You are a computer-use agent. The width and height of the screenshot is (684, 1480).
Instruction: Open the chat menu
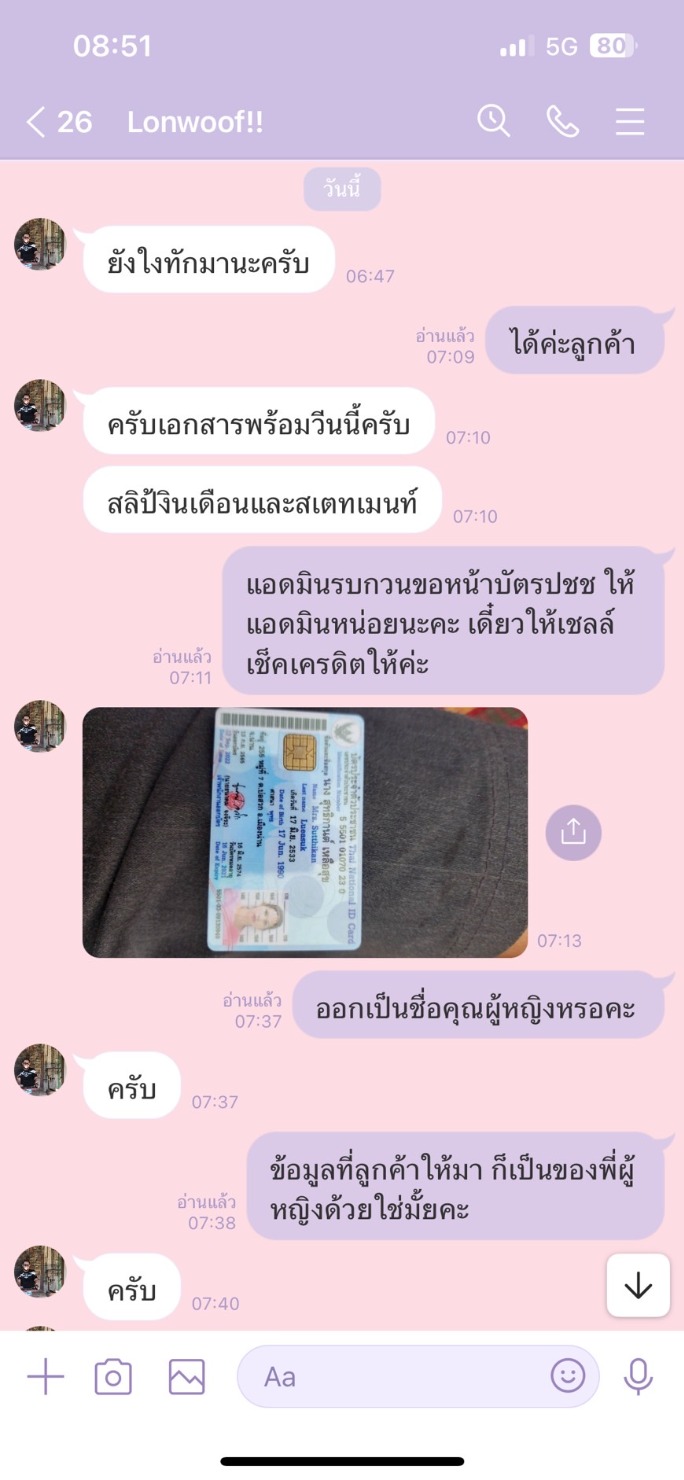pyautogui.click(x=630, y=122)
